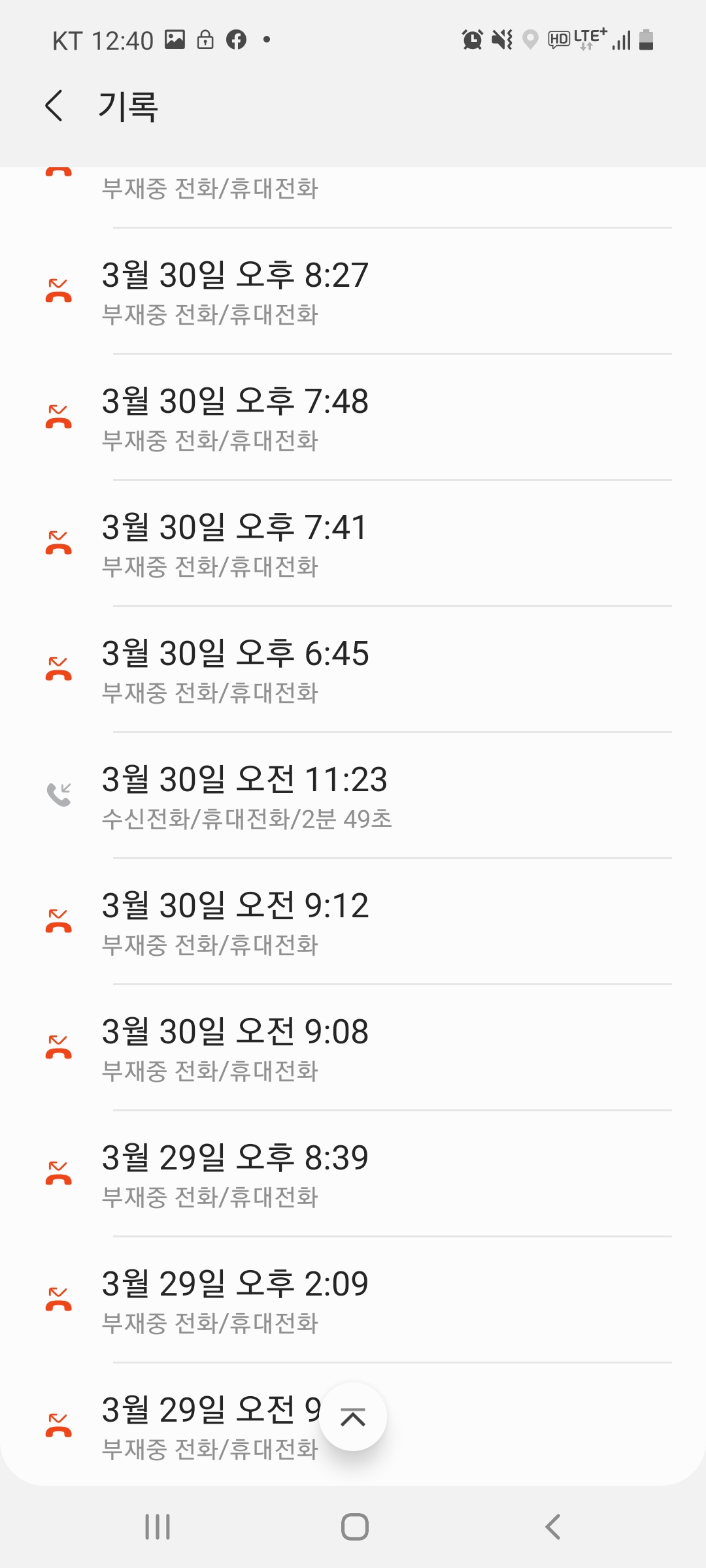This screenshot has height=1568, width=706.
Task: Open recent apps from the navigation bar
Action: (x=158, y=1527)
